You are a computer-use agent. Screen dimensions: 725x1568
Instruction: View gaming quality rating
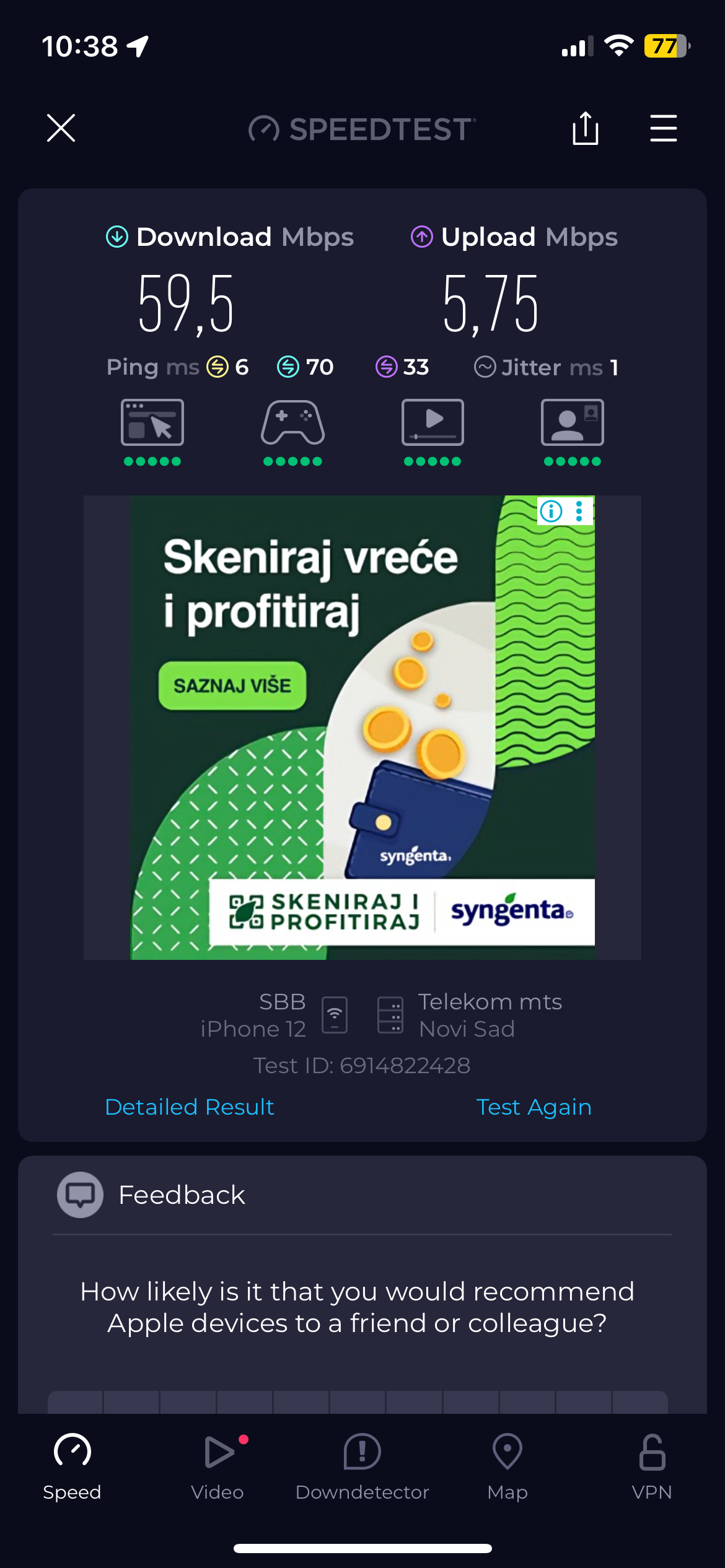point(292,432)
